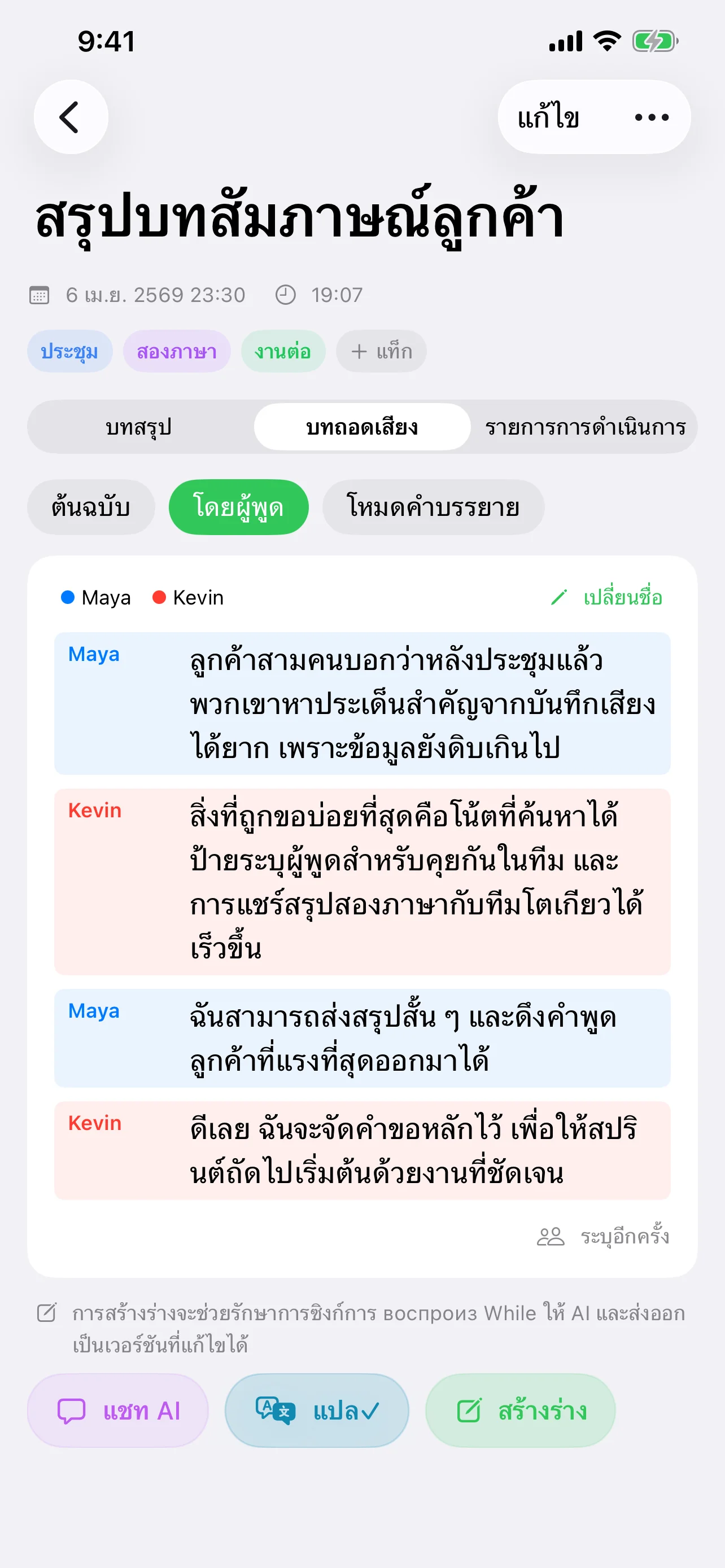Tap สร้างร่าง to create a draft
Viewport: 725px width, 1568px height.
521,1411
